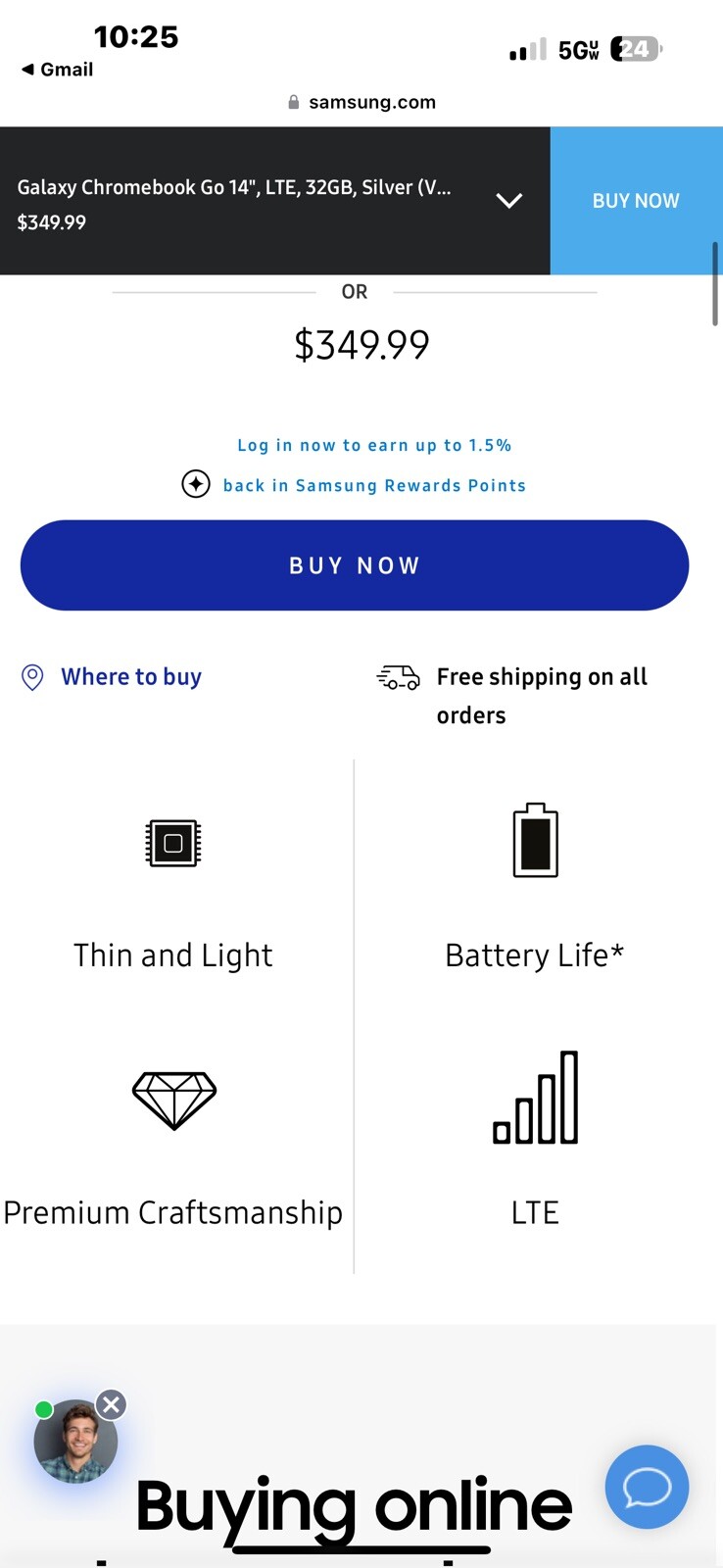Expand the Galaxy Chromebook Go product dropdown
The width and height of the screenshot is (723, 1568).
click(508, 201)
